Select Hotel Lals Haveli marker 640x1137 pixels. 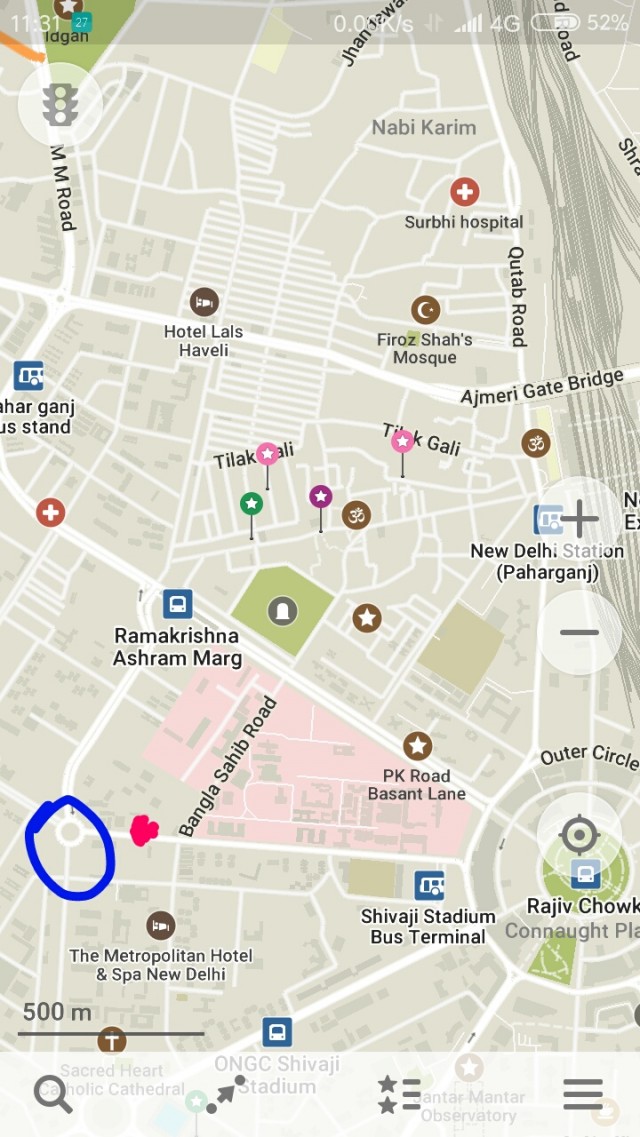tap(204, 302)
